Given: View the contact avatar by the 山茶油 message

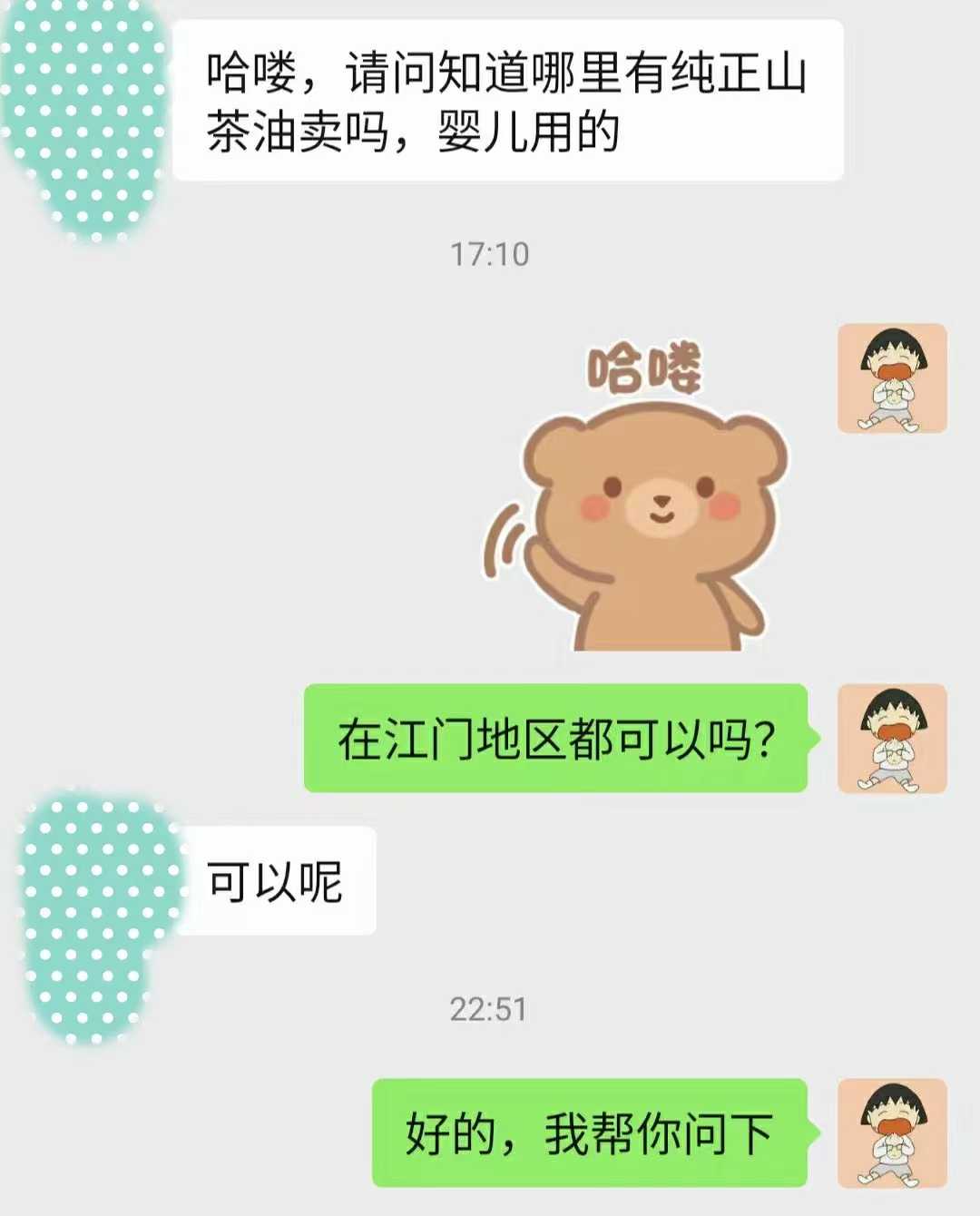Looking at the screenshot, I should (x=86, y=109).
